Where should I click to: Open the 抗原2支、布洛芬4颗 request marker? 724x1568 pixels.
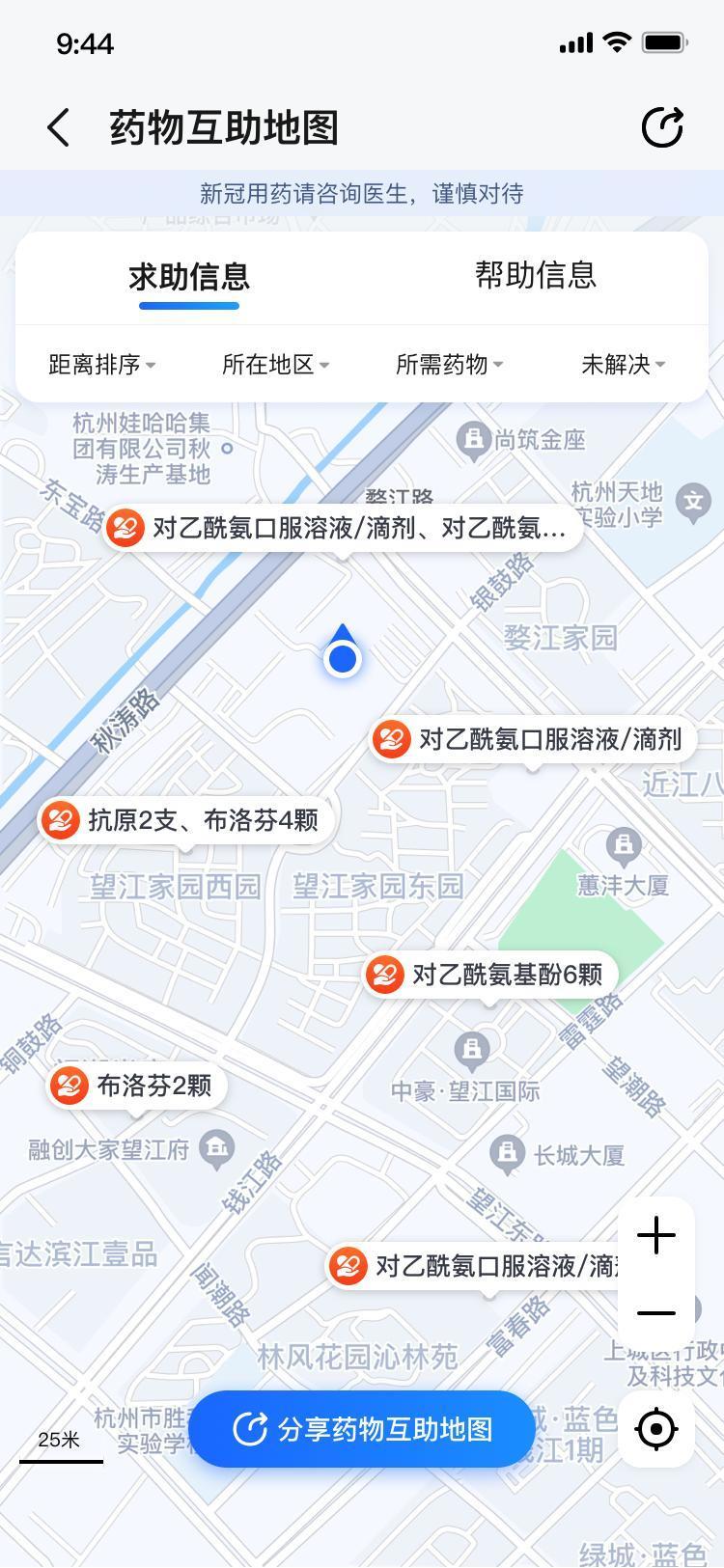pos(187,820)
